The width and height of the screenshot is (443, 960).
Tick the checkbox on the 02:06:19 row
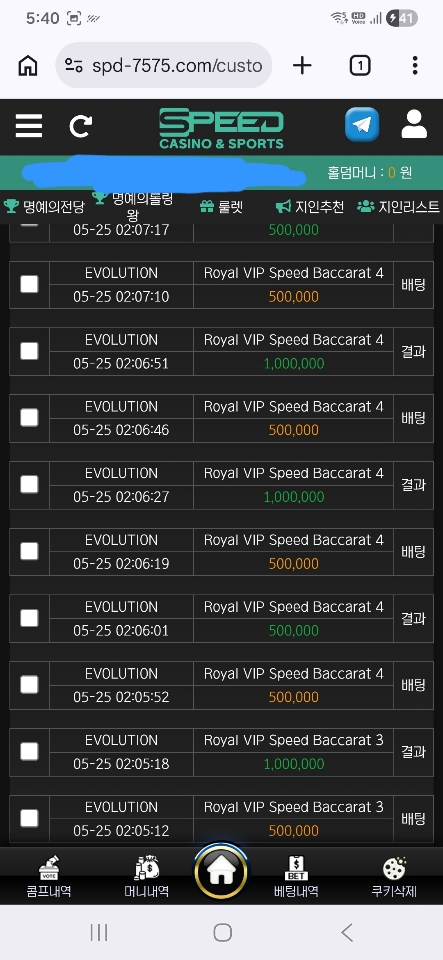tap(29, 552)
